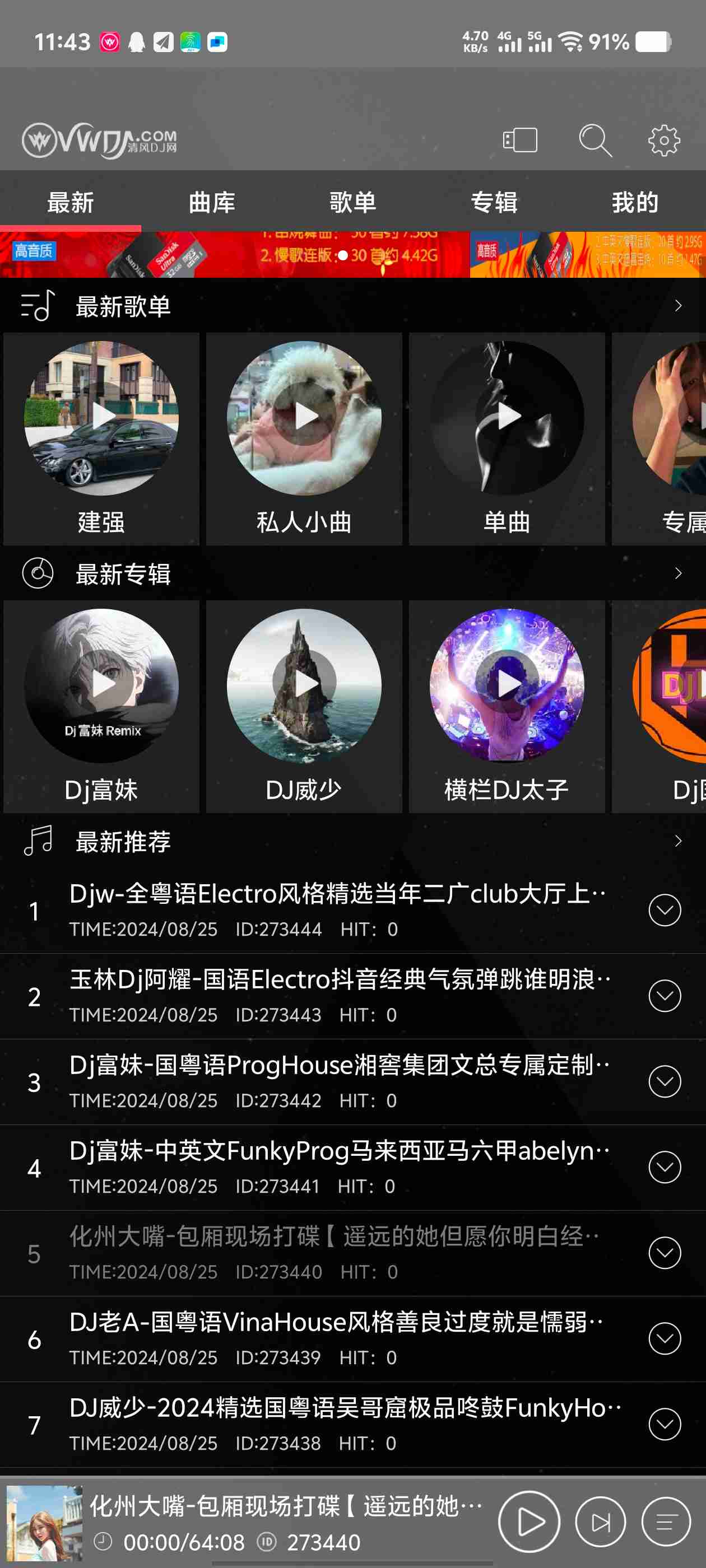706x1568 pixels.
Task: Click the music-list icon beside 最新歌单
Action: [x=36, y=306]
